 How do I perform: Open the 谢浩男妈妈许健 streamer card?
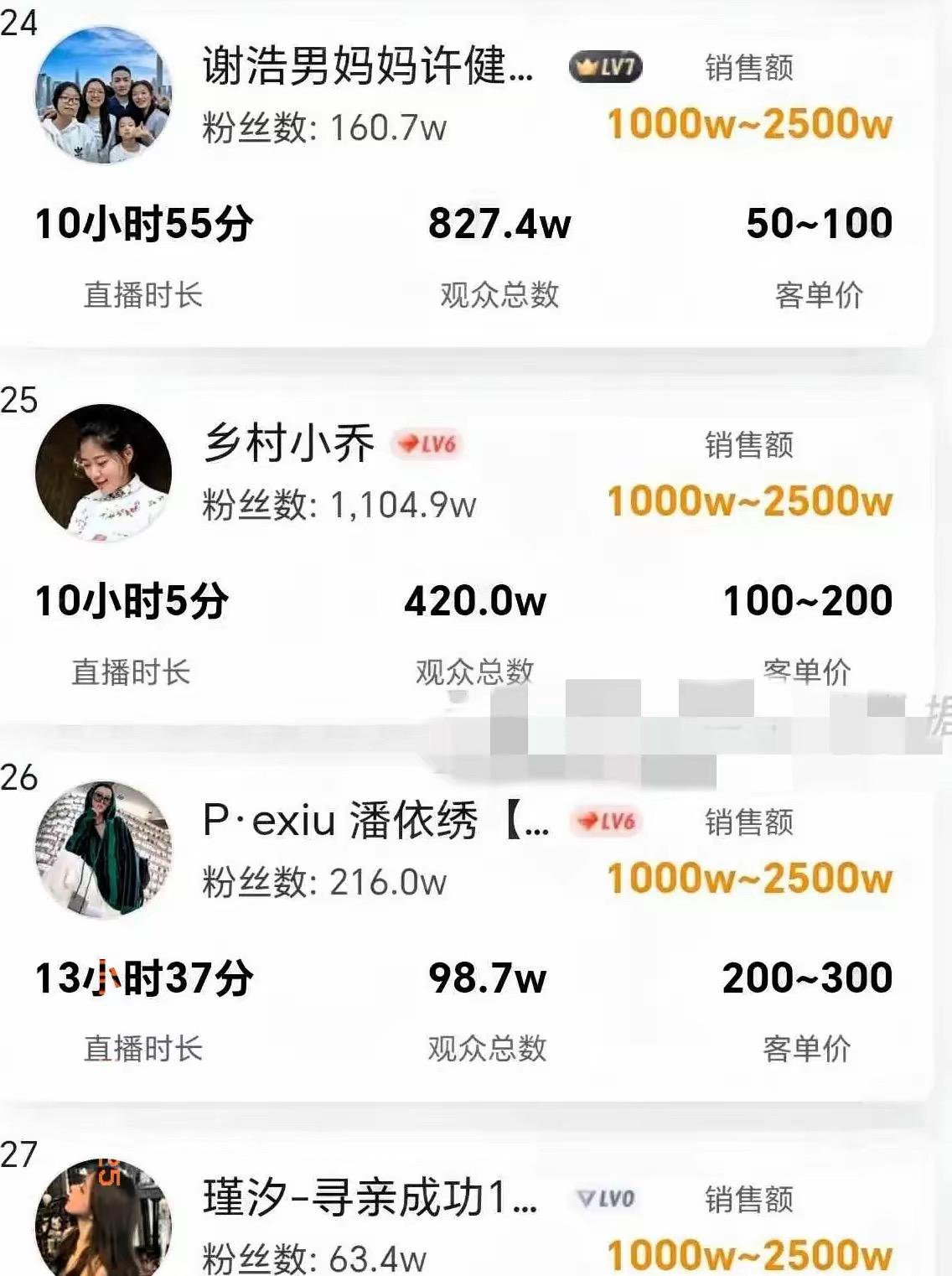[367, 67]
